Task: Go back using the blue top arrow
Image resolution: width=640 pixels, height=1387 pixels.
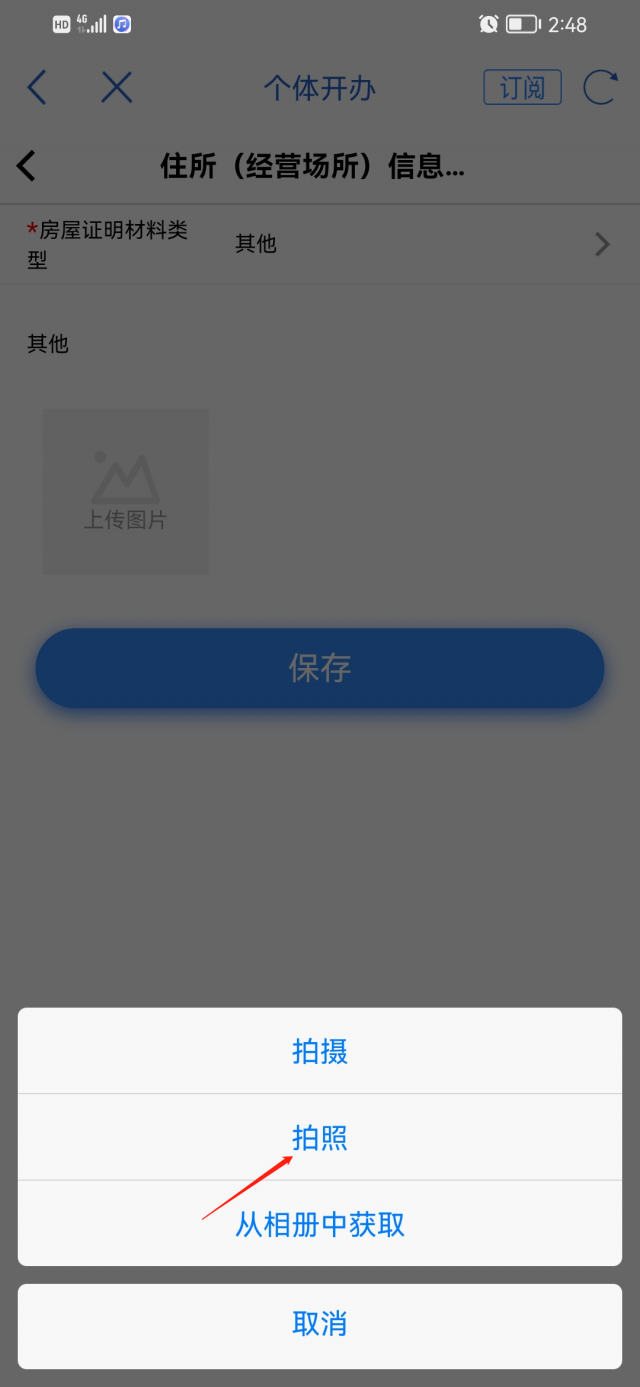Action: pos(37,88)
